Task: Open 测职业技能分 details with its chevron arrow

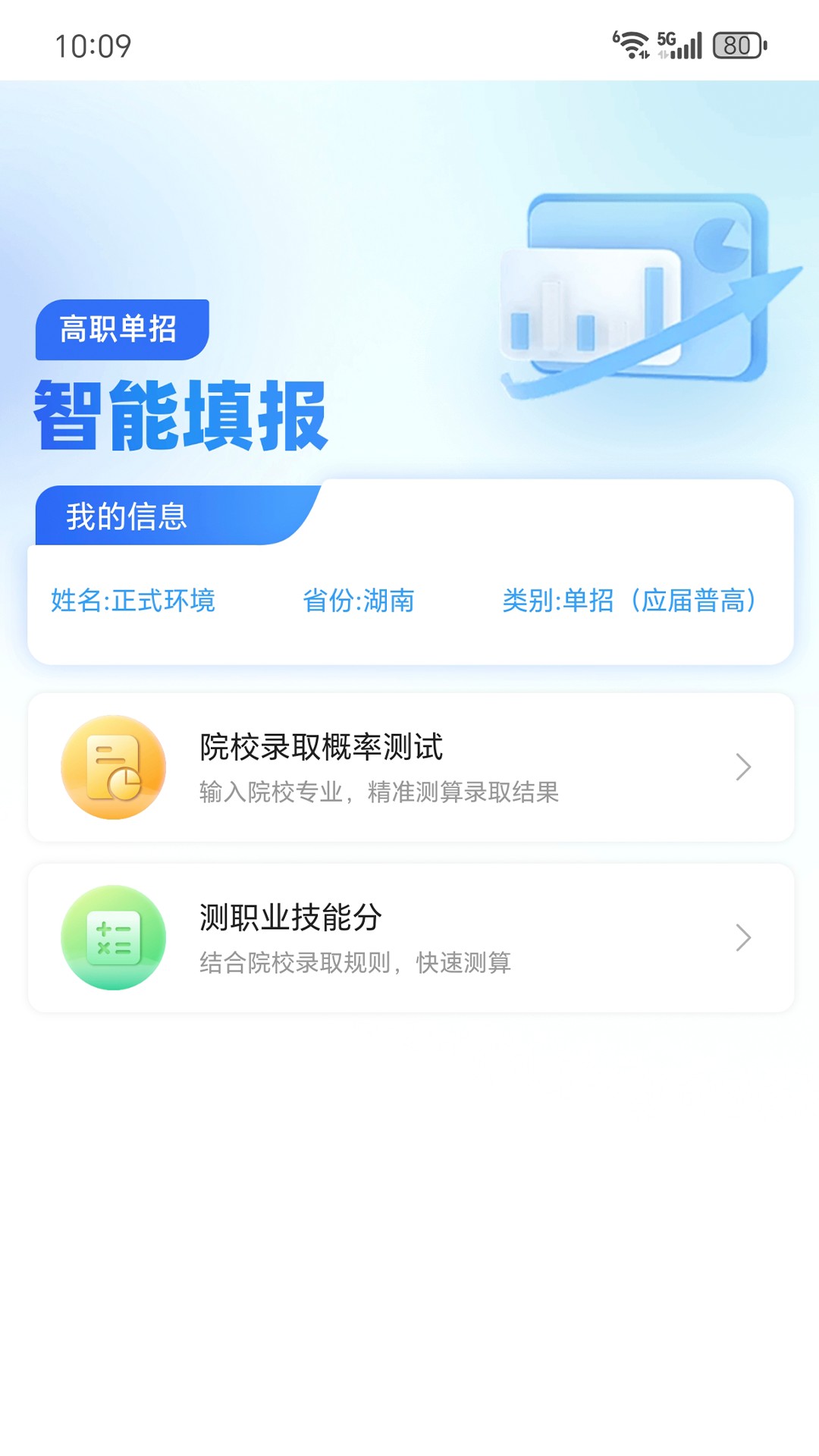Action: (x=744, y=938)
